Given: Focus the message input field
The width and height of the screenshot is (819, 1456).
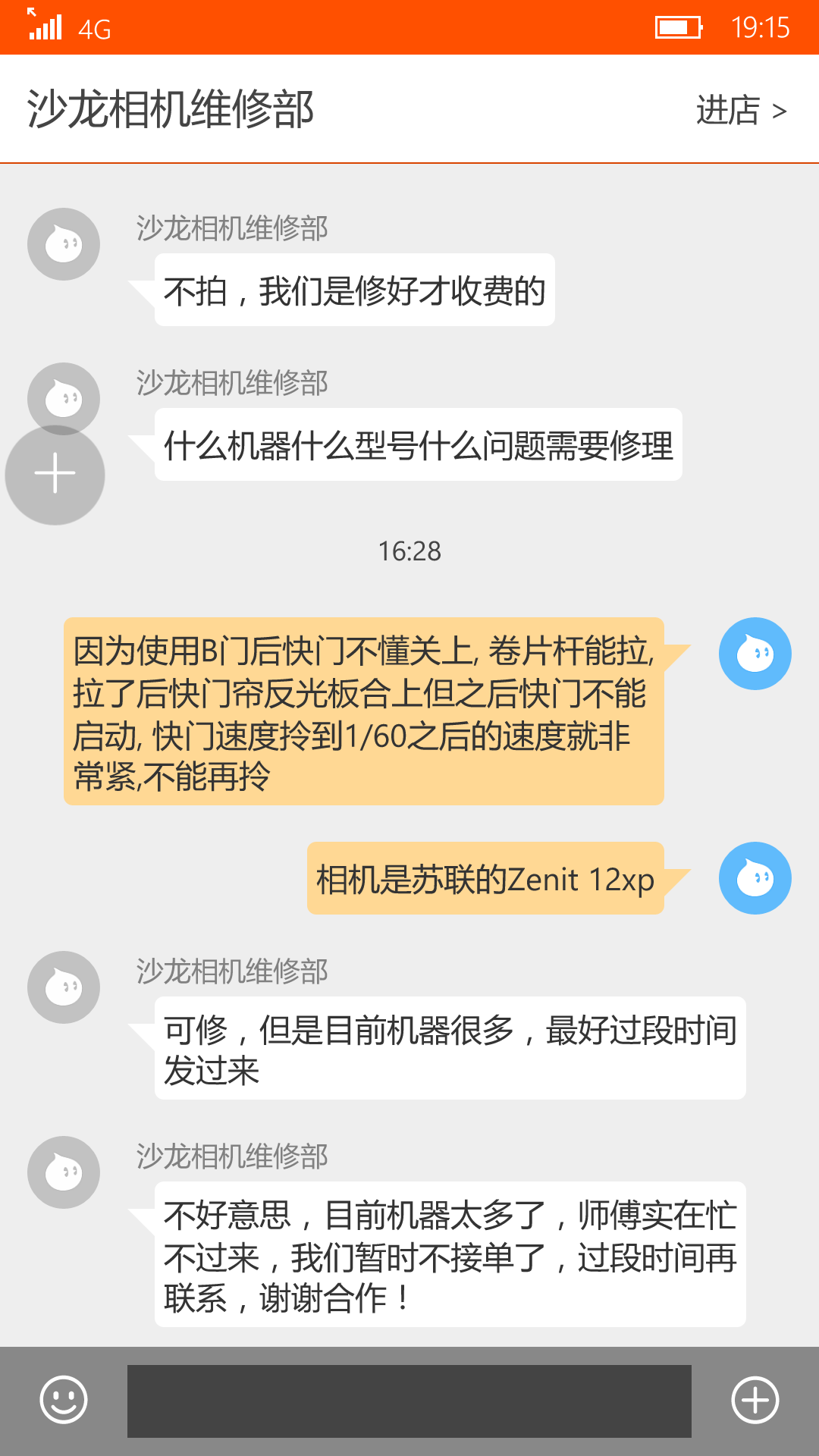Looking at the screenshot, I should pyautogui.click(x=409, y=1401).
